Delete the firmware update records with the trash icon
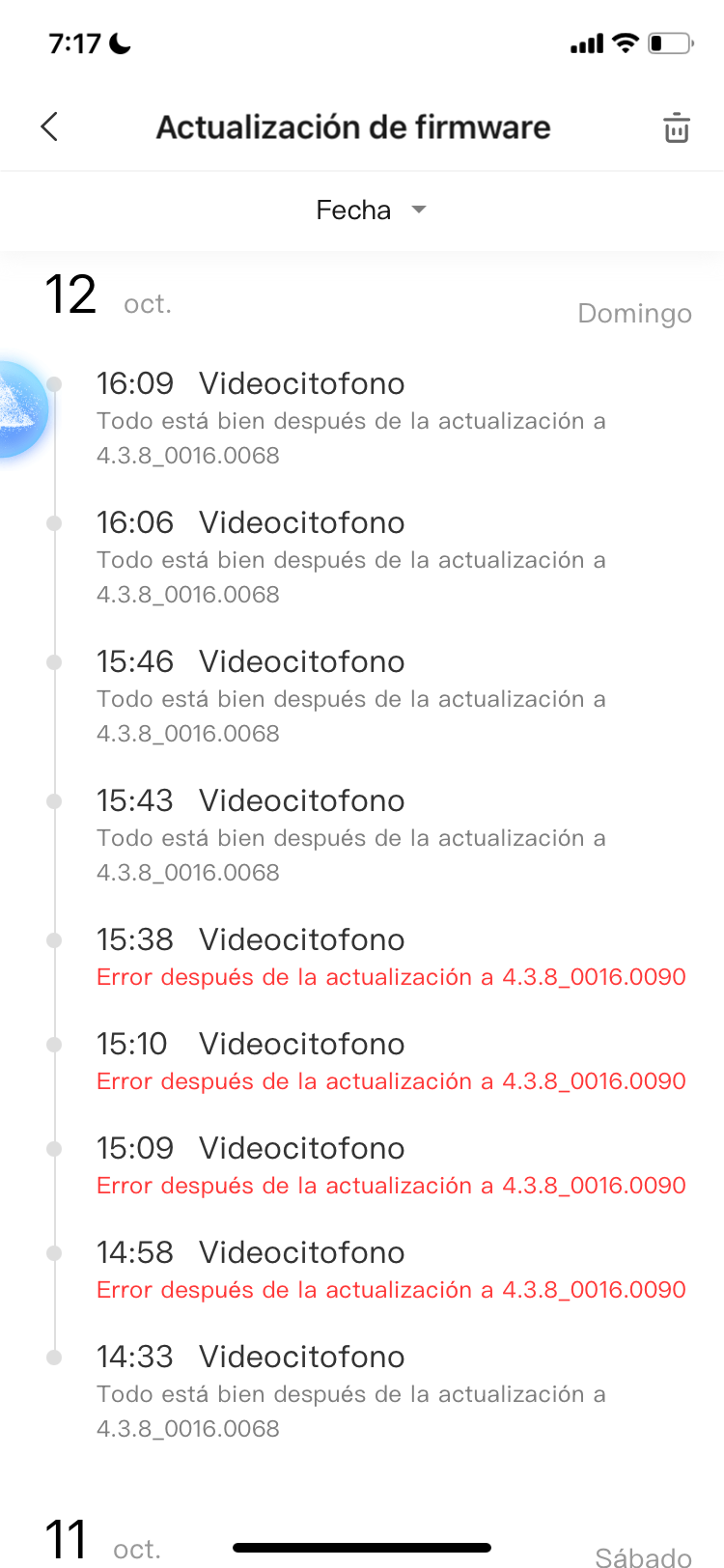This screenshot has width=724, height=1568. 676,127
